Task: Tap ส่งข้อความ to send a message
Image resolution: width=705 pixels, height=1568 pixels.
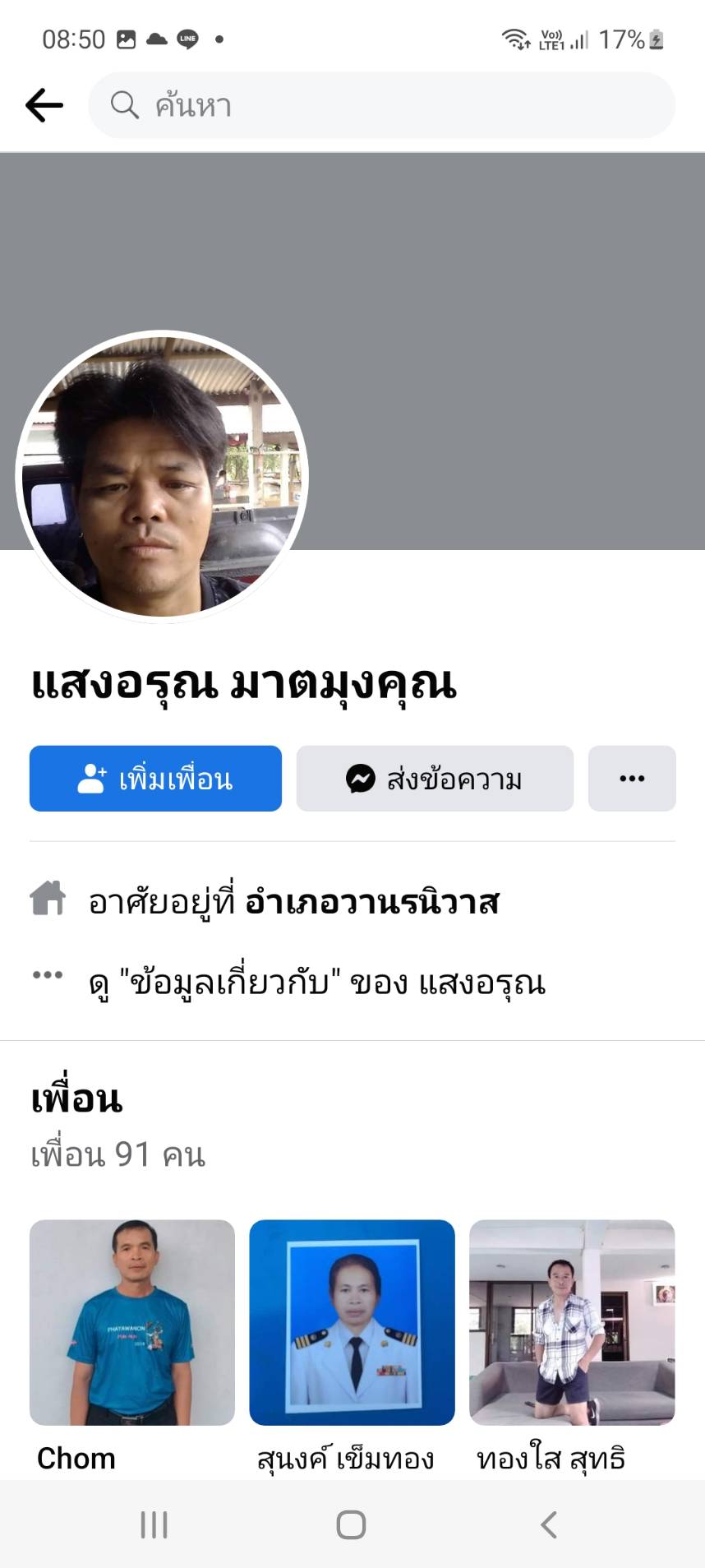Action: pos(435,779)
